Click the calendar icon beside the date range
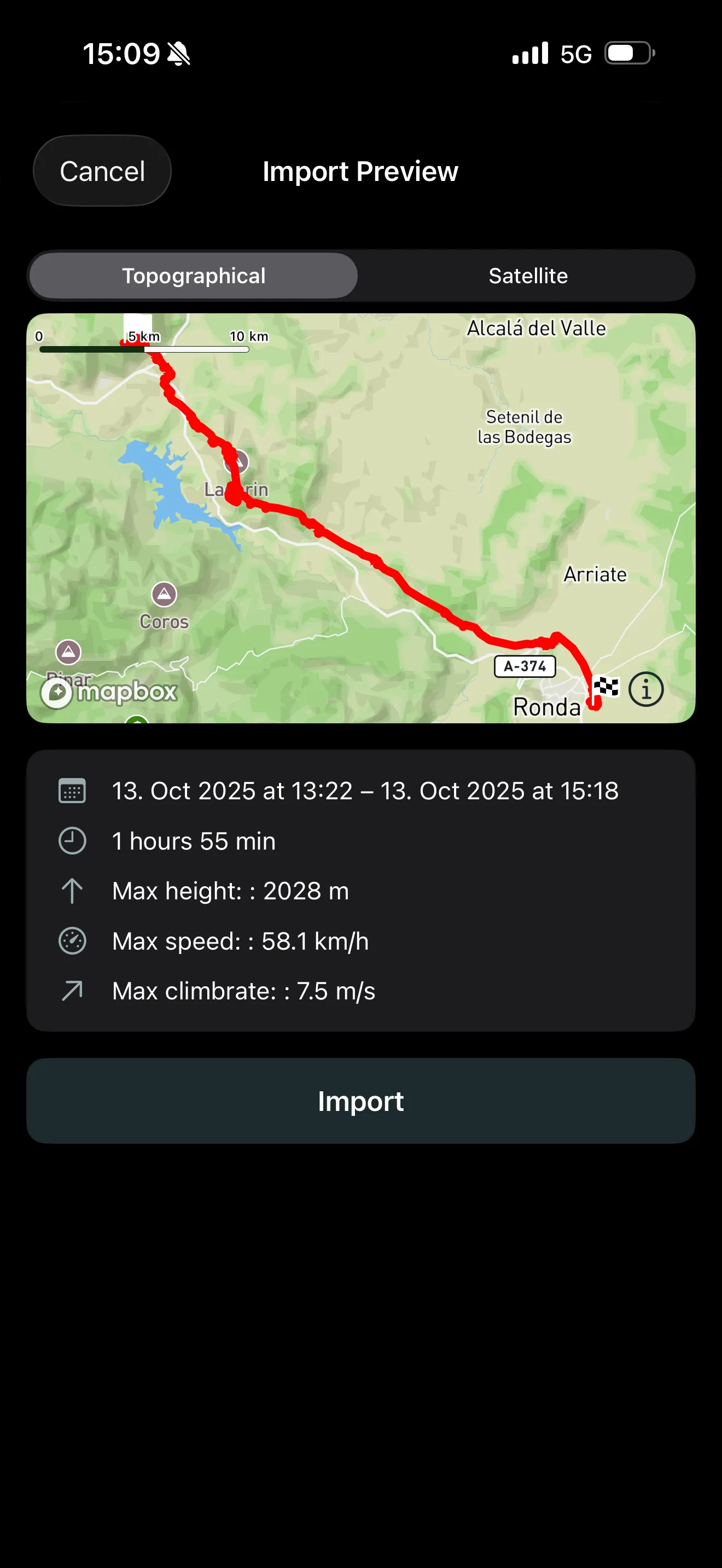The height and width of the screenshot is (1568, 722). (72, 791)
